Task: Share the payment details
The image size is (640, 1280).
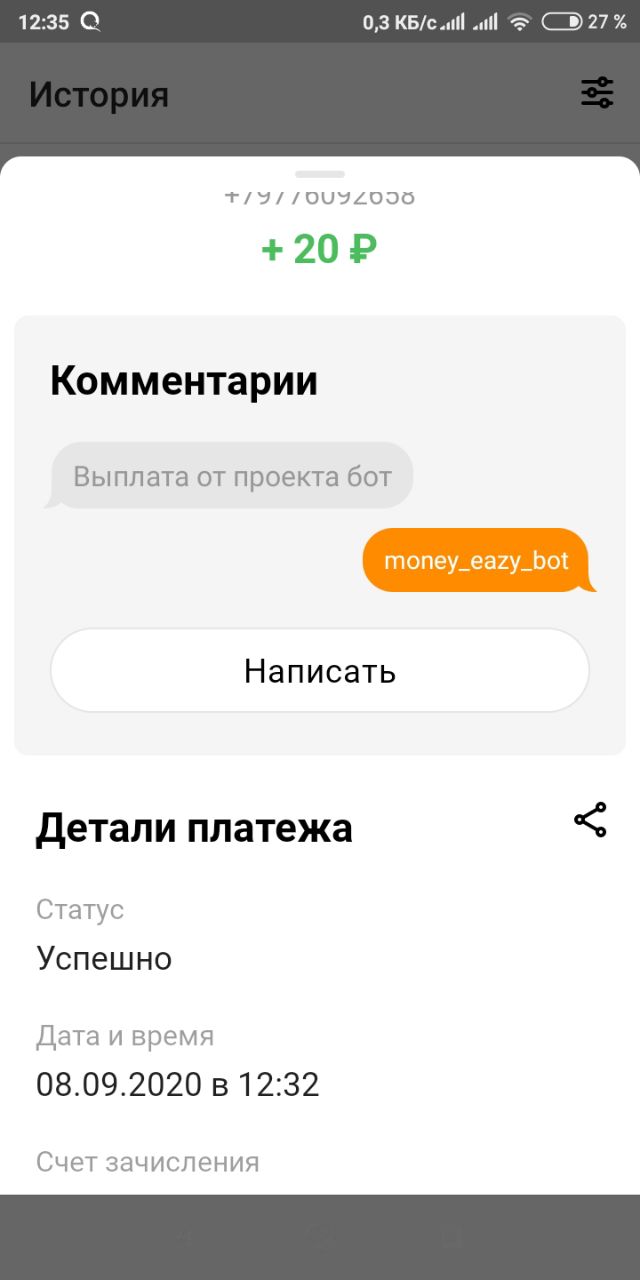Action: 590,819
